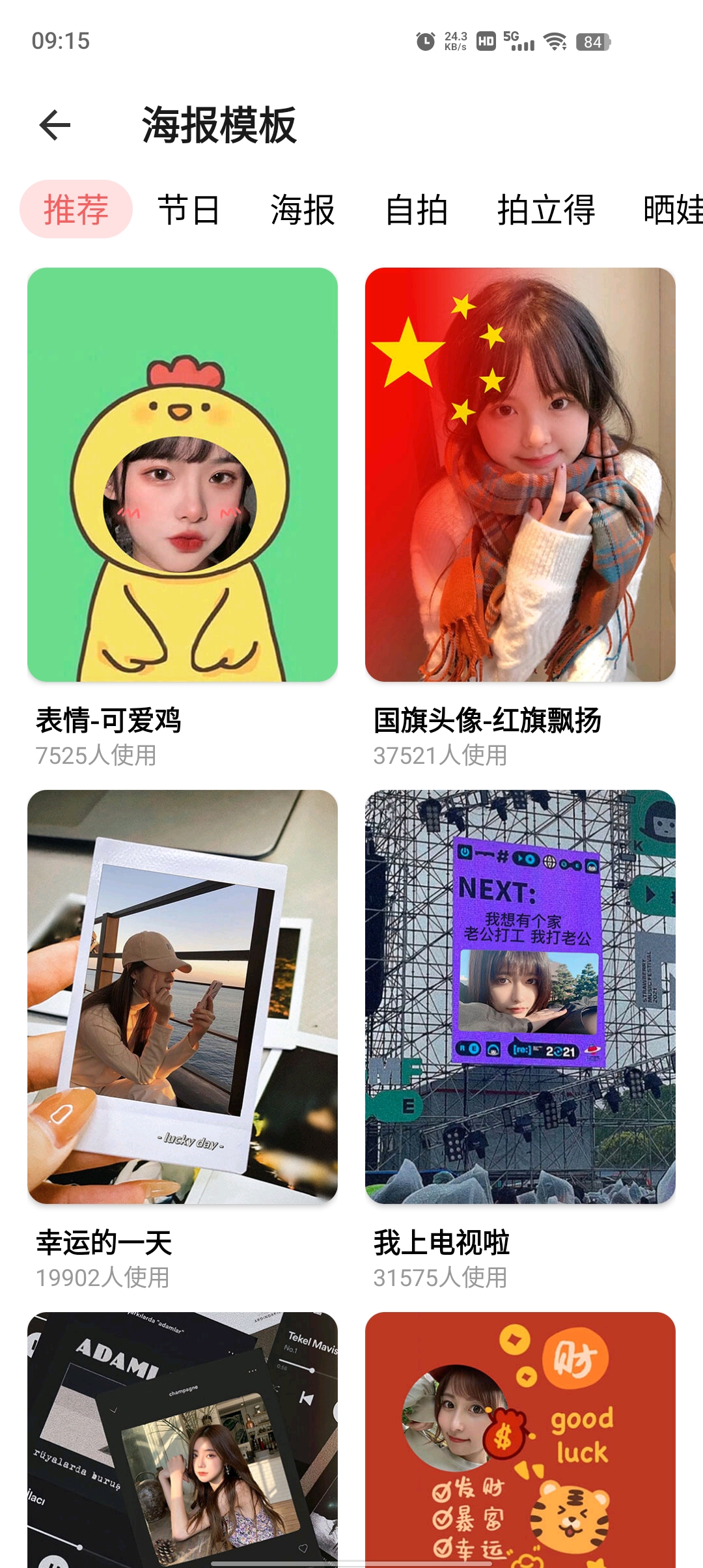The image size is (703, 1568).
Task: Go back from 海报模板 page
Action: (55, 125)
